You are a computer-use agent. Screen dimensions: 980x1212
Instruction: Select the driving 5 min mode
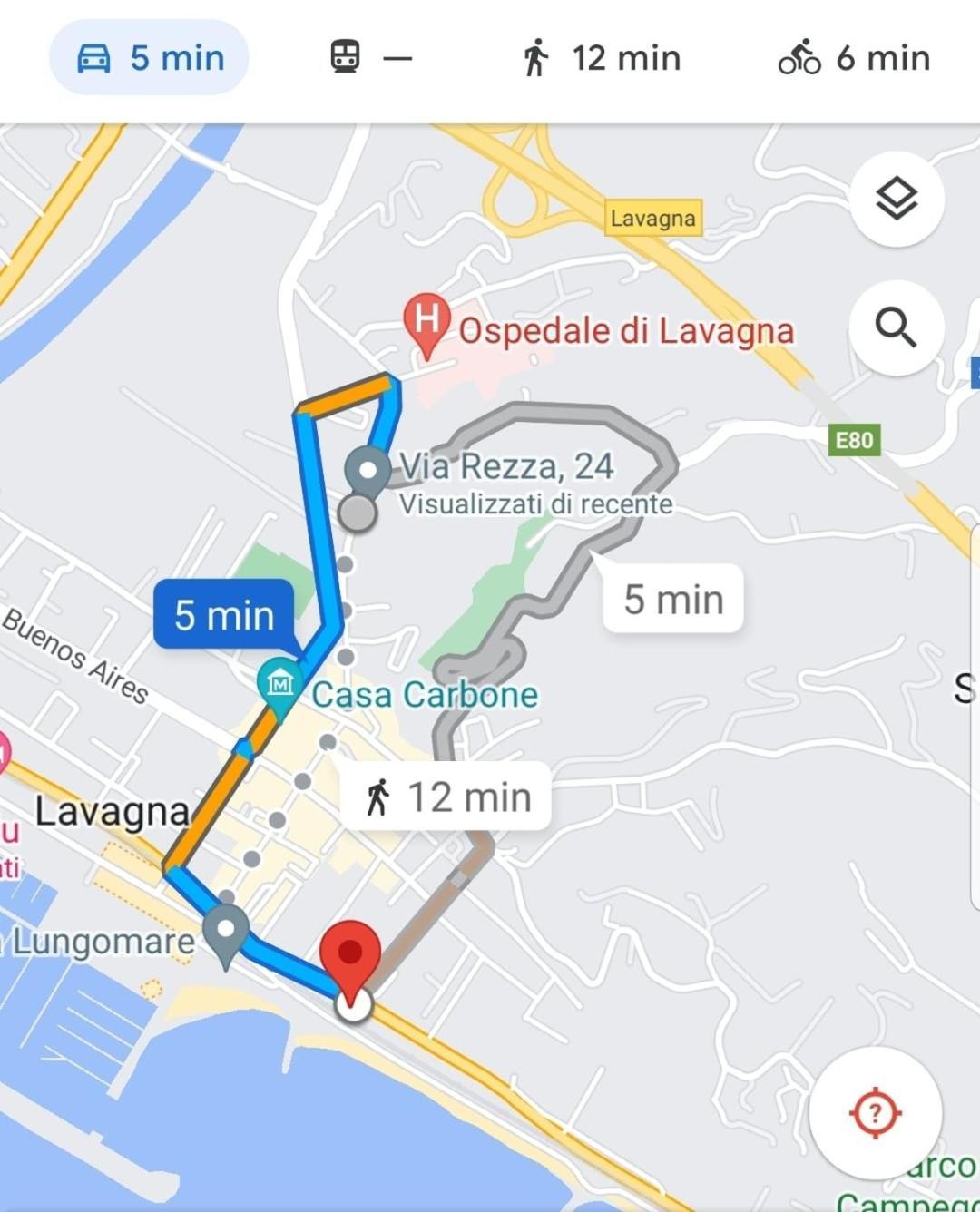pyautogui.click(x=150, y=58)
